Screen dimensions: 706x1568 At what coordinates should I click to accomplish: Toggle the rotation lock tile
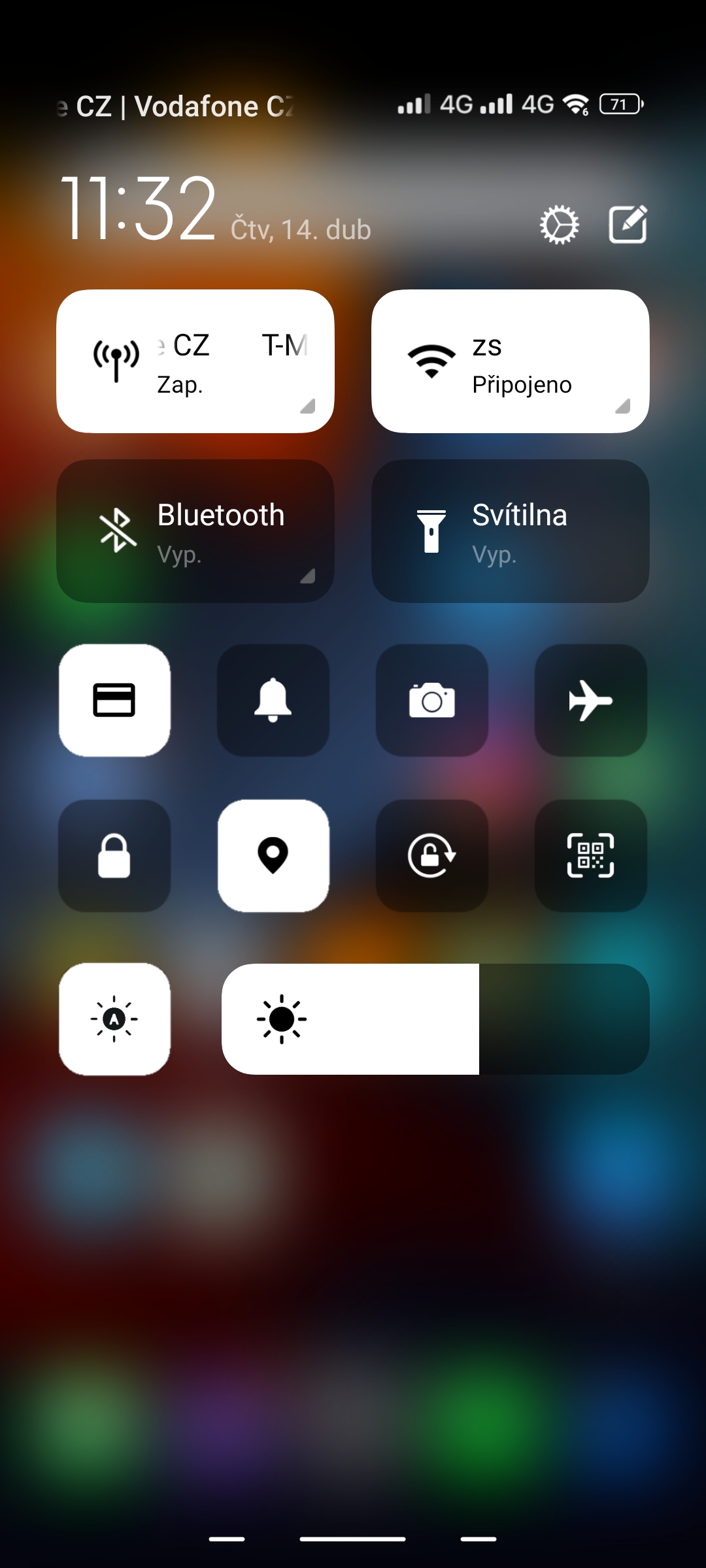click(x=432, y=856)
